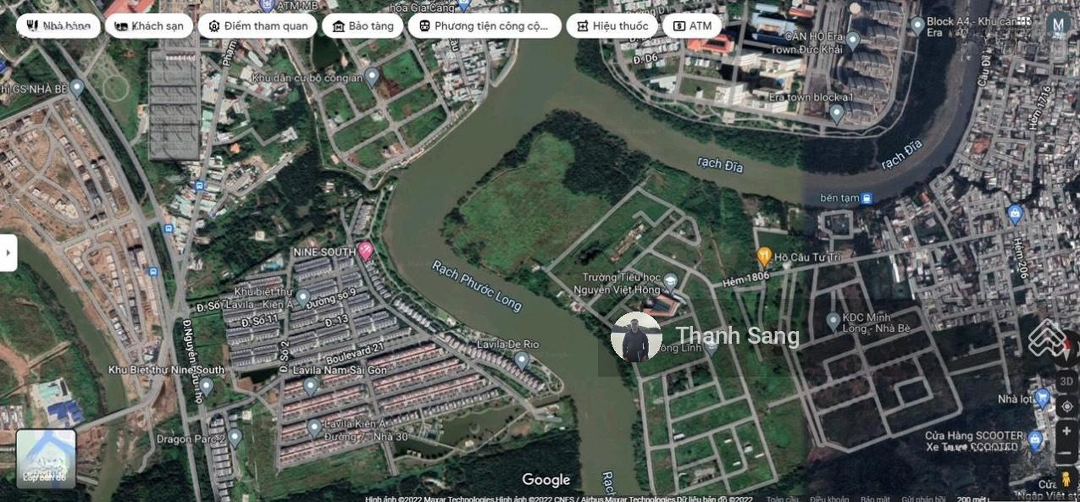The width and height of the screenshot is (1080, 502).
Task: Show Phương tiện công cộng options
Action: [x=484, y=26]
